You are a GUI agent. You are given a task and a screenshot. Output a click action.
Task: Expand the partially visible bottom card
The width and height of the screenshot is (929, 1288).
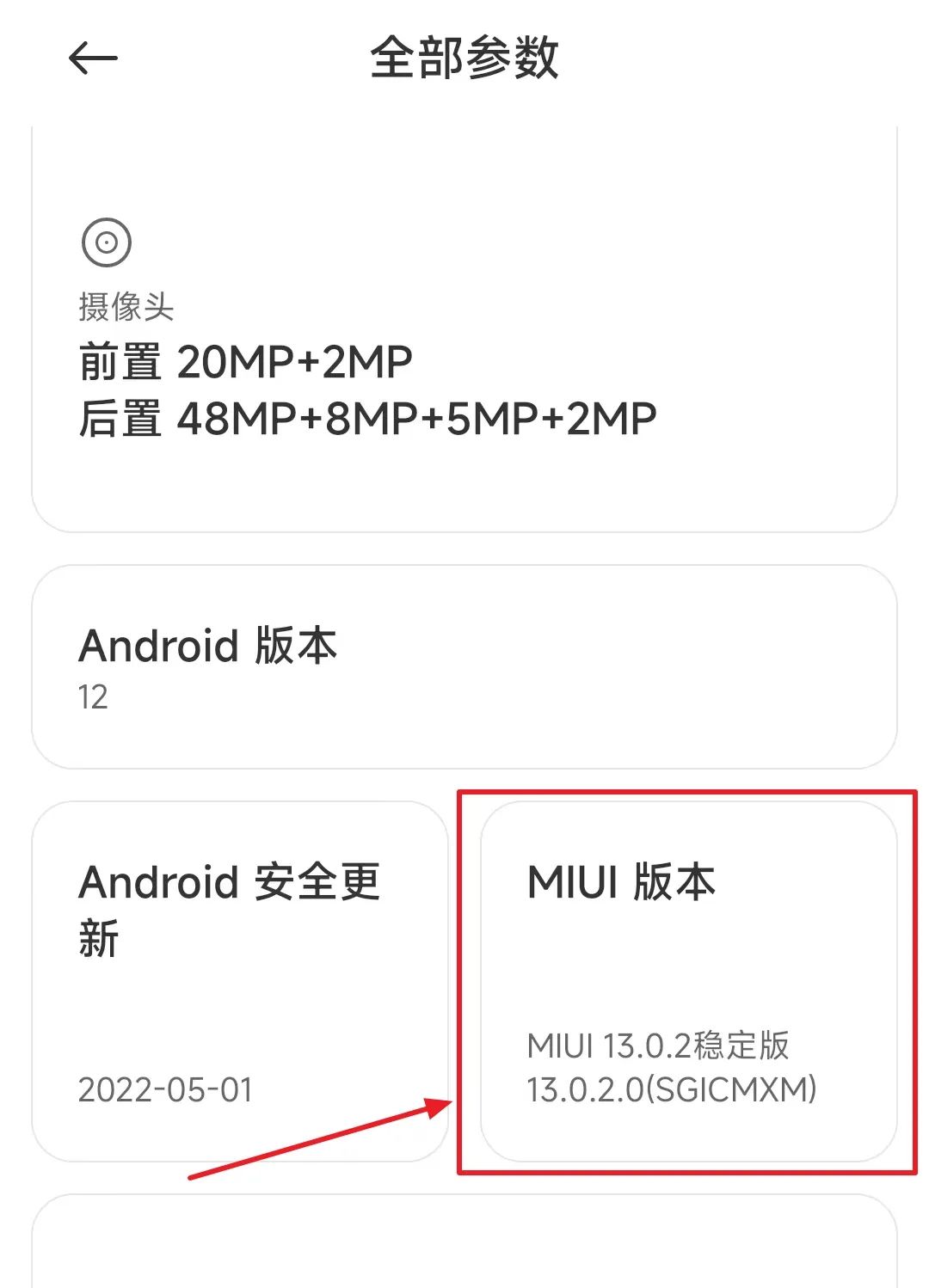coord(464,1247)
